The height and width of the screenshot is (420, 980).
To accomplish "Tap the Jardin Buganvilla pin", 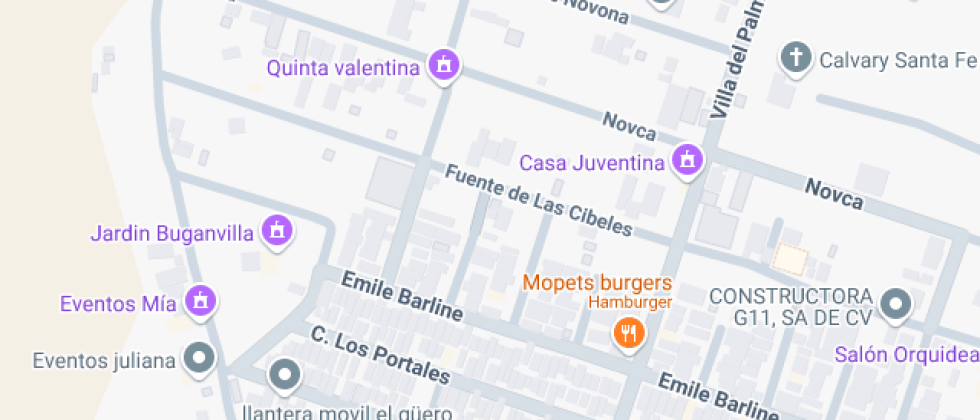I will [276, 231].
